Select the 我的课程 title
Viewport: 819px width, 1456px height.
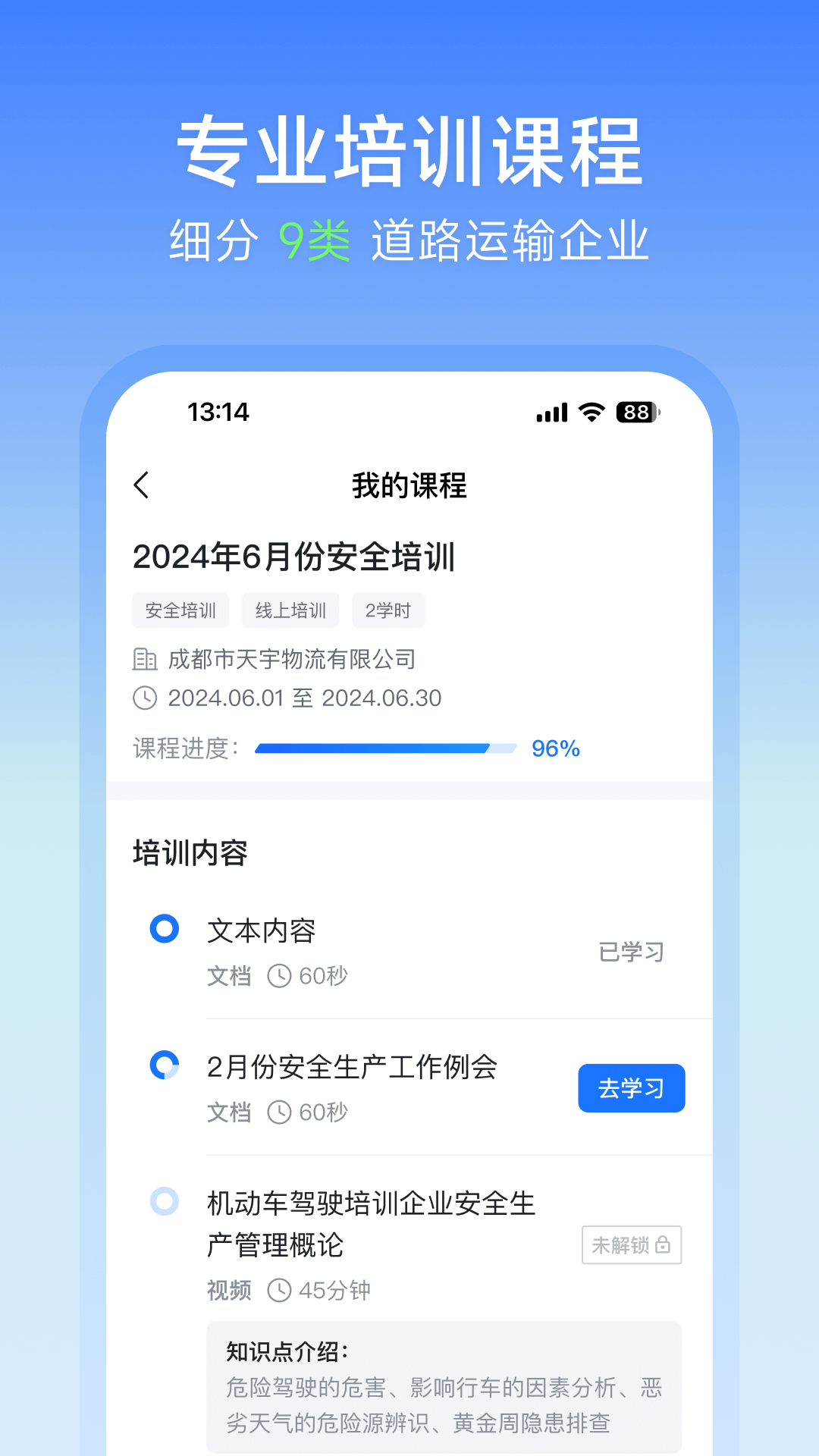point(409,486)
